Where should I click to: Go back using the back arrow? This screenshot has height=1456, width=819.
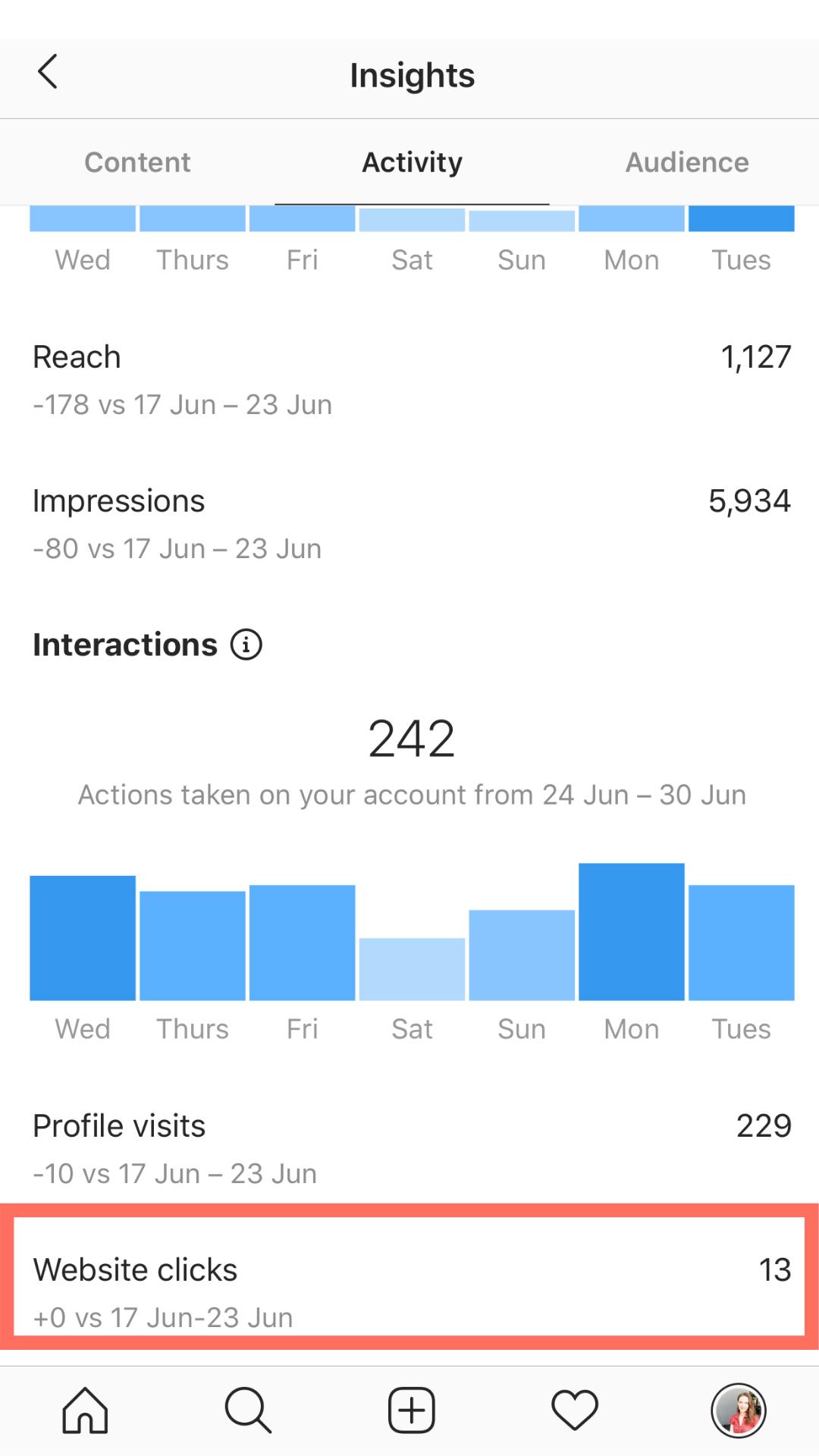coord(48,72)
